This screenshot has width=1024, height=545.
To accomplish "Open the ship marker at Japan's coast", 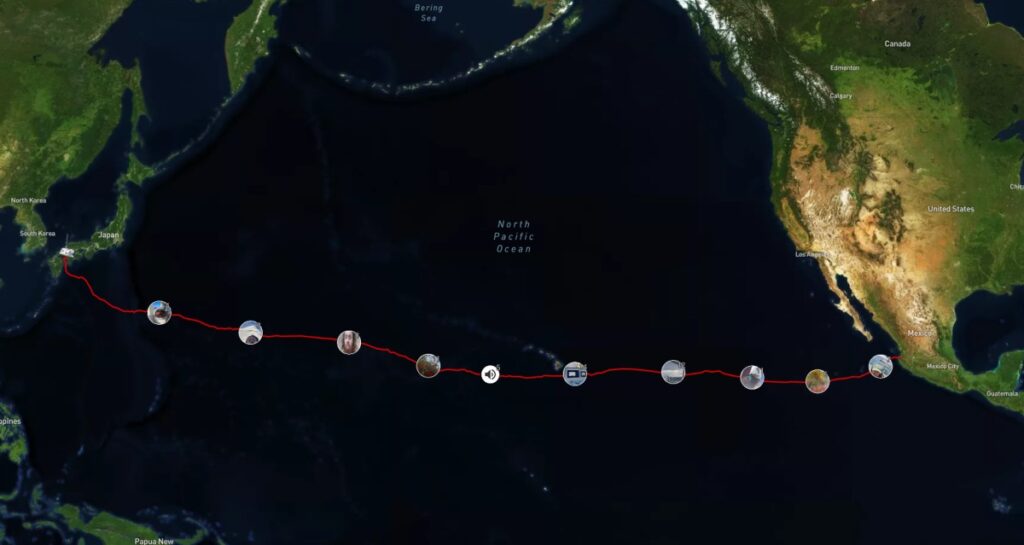I will (66, 251).
